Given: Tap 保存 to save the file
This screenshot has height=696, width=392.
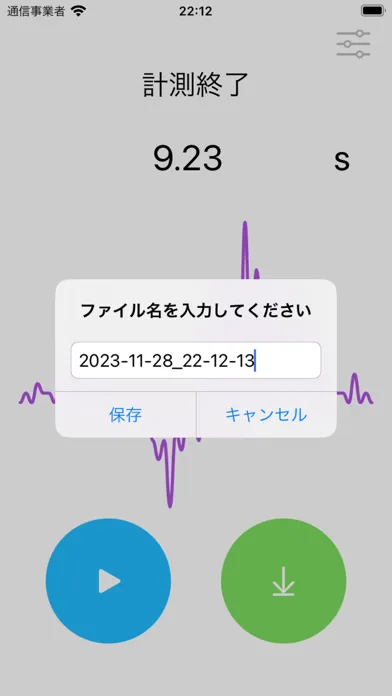Looking at the screenshot, I should pos(126,415).
